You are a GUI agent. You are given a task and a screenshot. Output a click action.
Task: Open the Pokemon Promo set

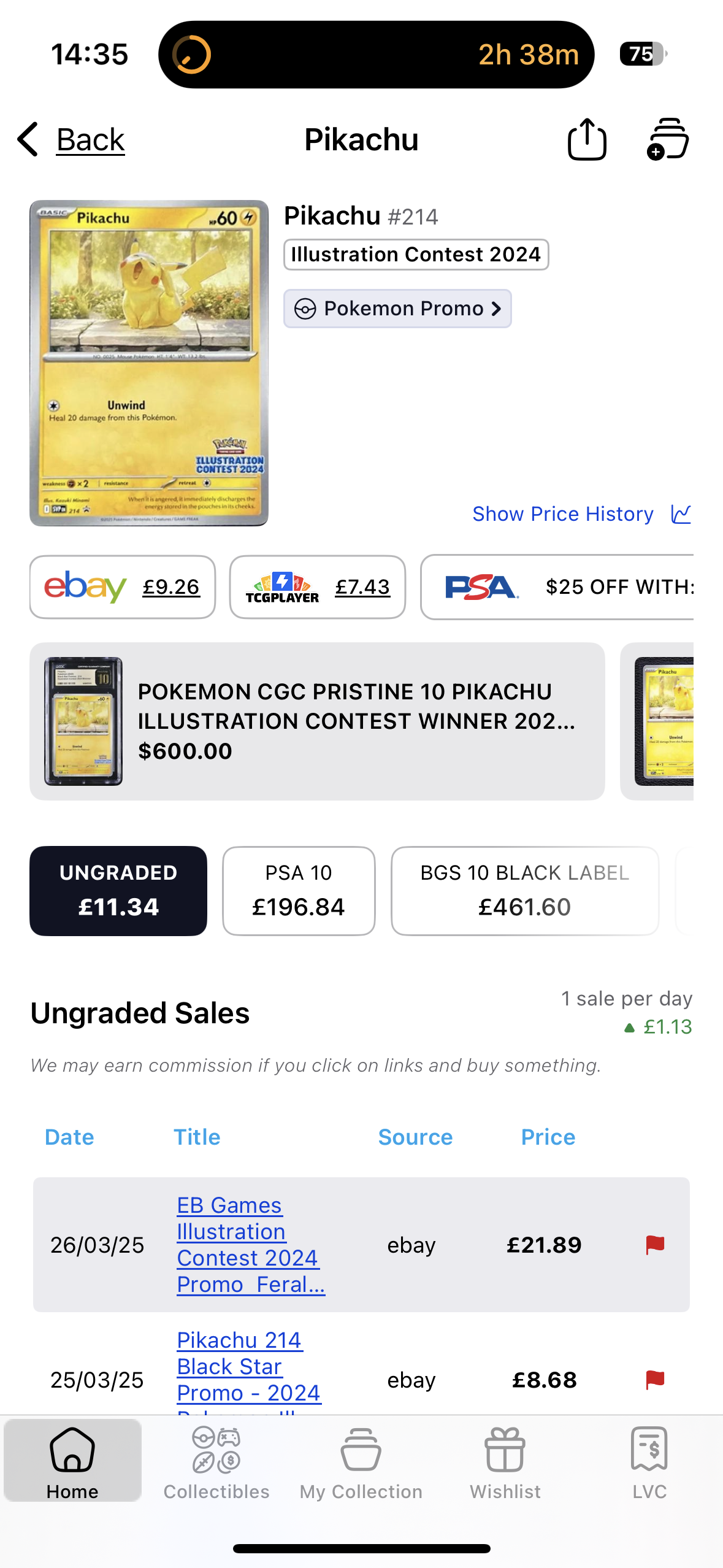click(x=397, y=309)
